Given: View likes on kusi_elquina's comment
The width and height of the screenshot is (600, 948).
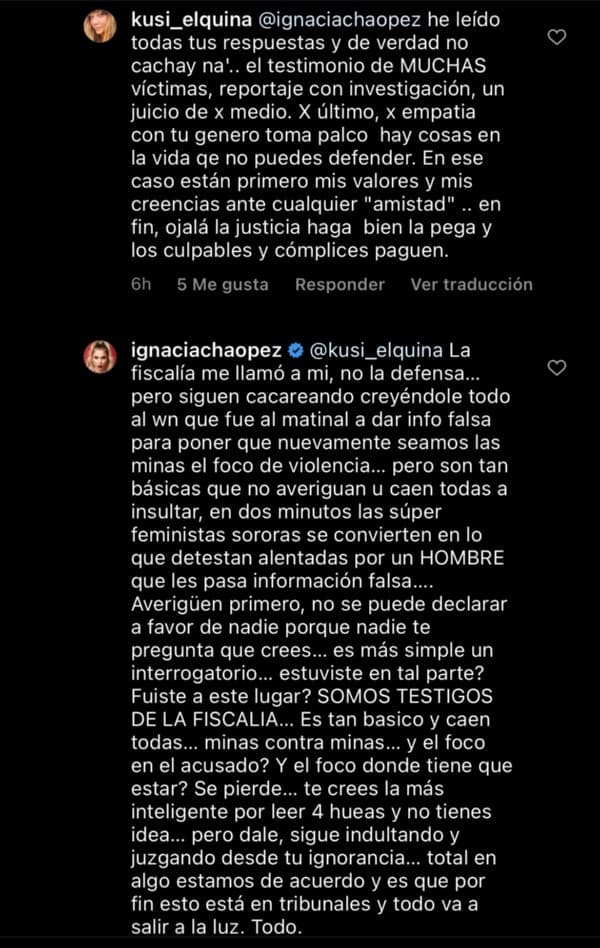Looking at the screenshot, I should (222, 284).
